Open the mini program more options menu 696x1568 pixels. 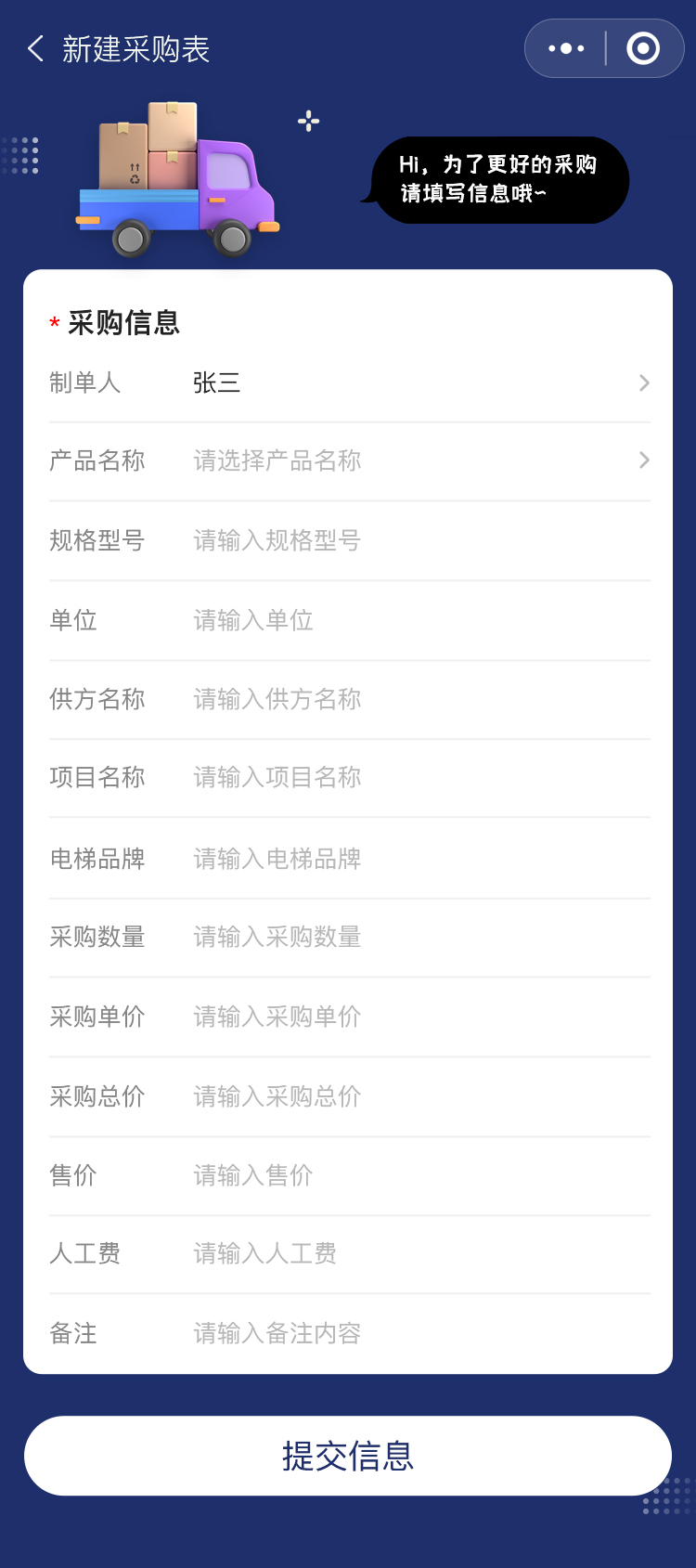pos(566,48)
